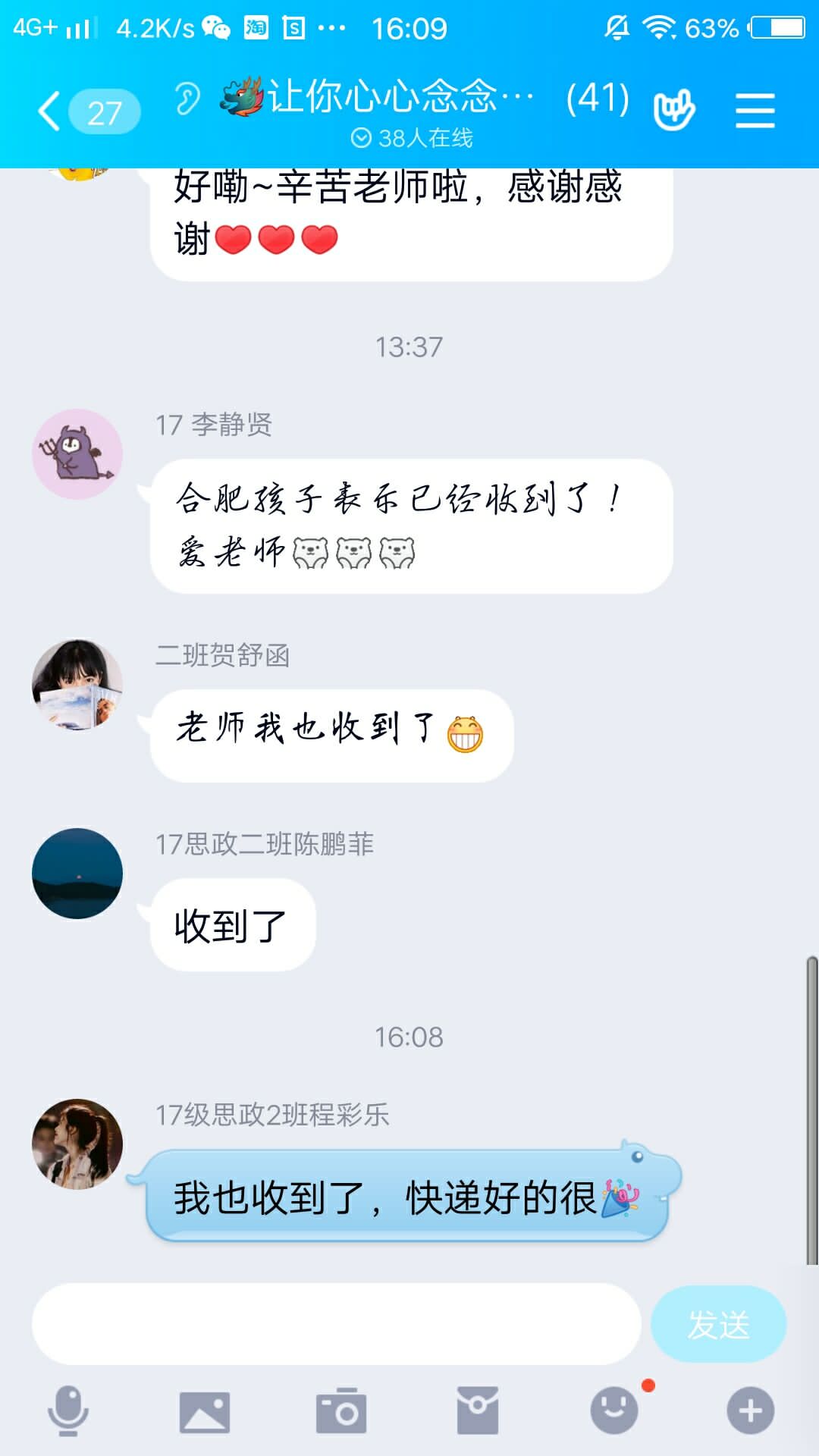Tap the hand gesture icon in header
Viewport: 819px width, 1456px height.
(673, 111)
